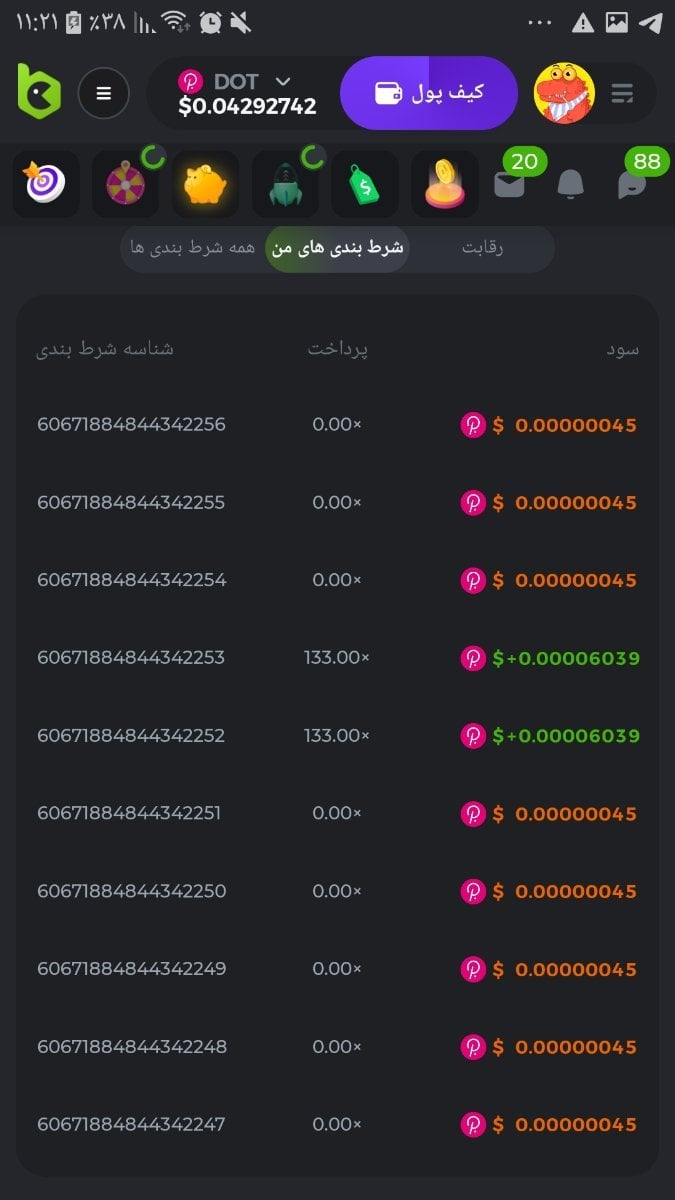Viewport: 675px width, 1200px height.
Task: Open bet ID 60671884844342253
Action: coord(131,657)
